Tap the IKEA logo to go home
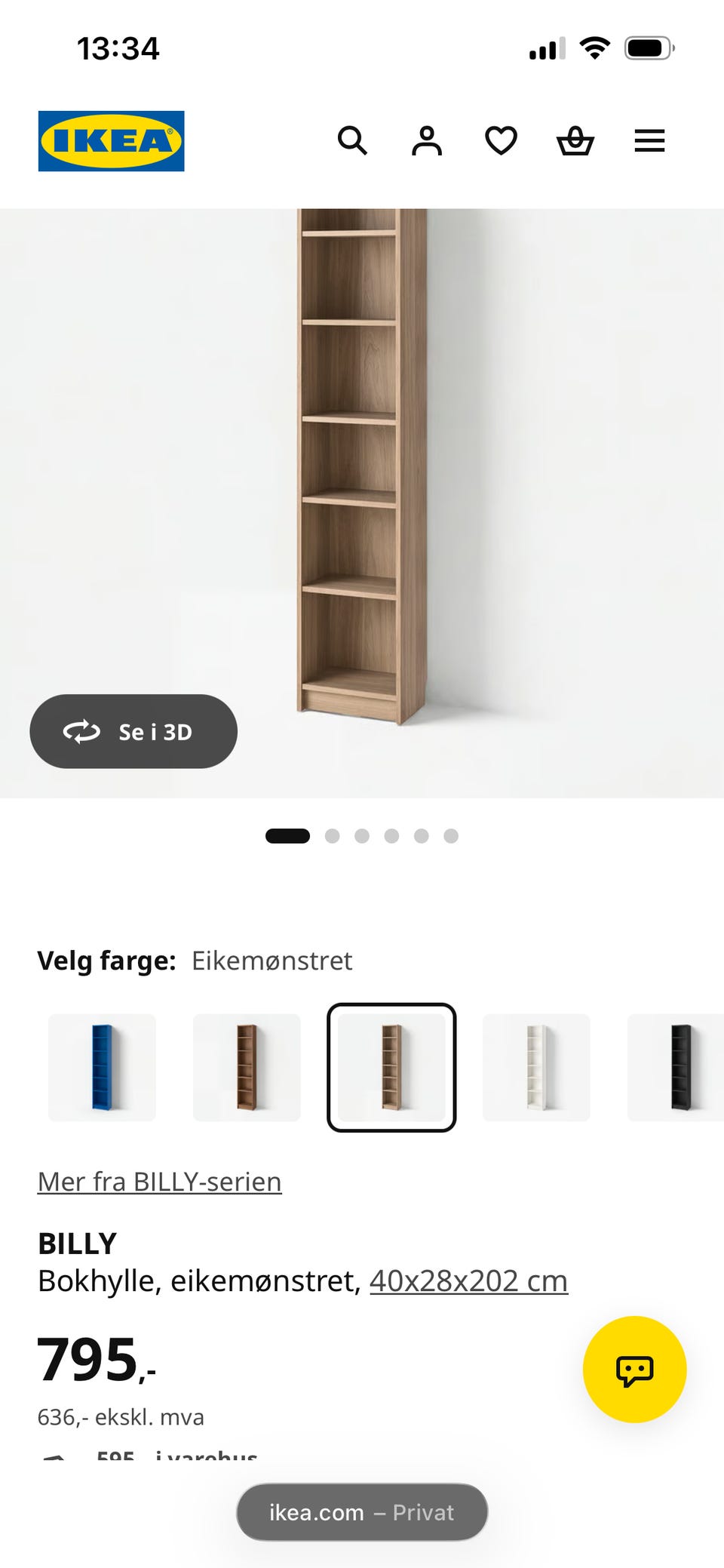The image size is (724, 1568). pos(112,141)
